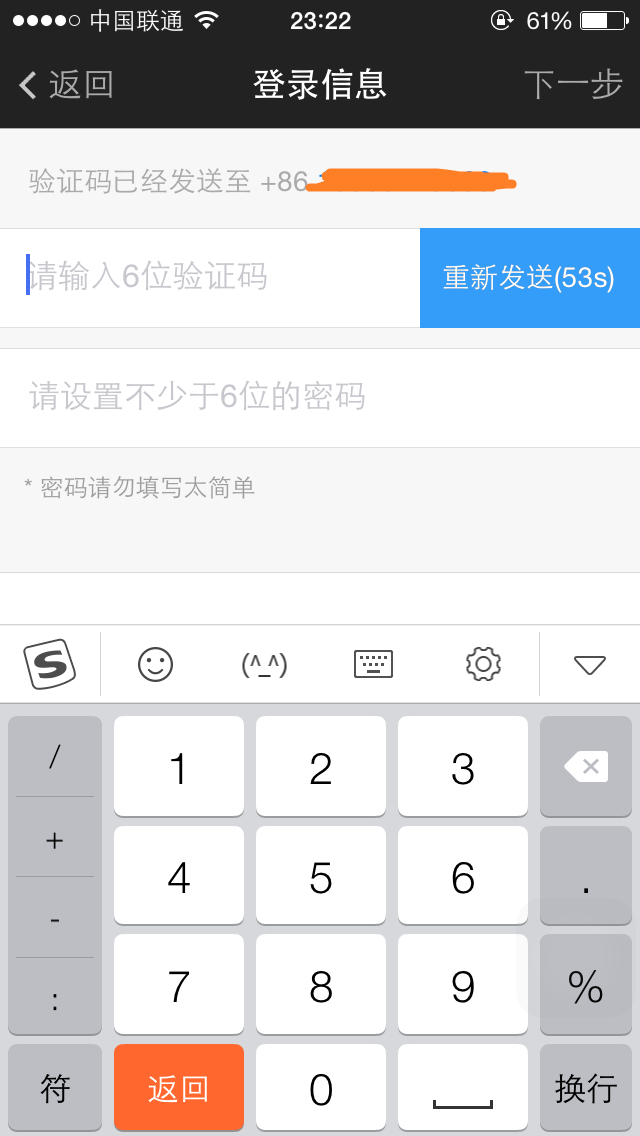
Task: Open the (^_^) kaomoji panel
Action: click(x=265, y=664)
